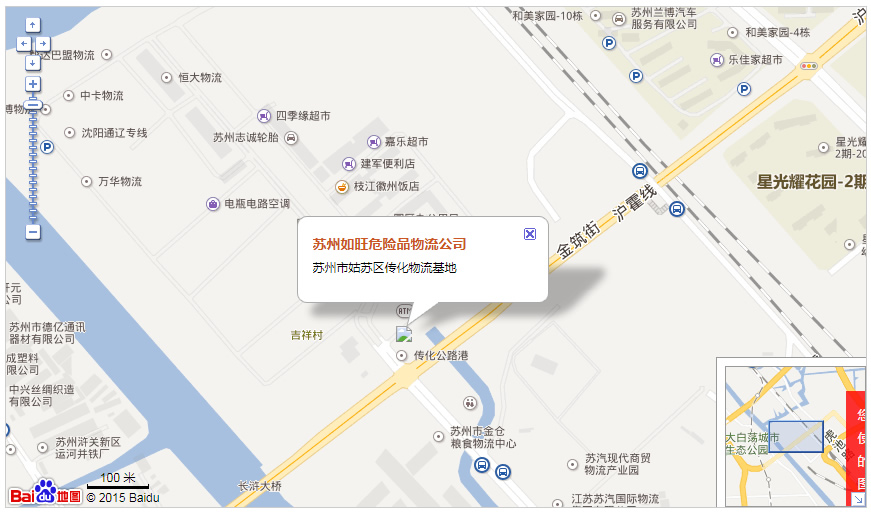The image size is (871, 523).
Task: Select the 传化公路港 map point
Action: [x=402, y=355]
